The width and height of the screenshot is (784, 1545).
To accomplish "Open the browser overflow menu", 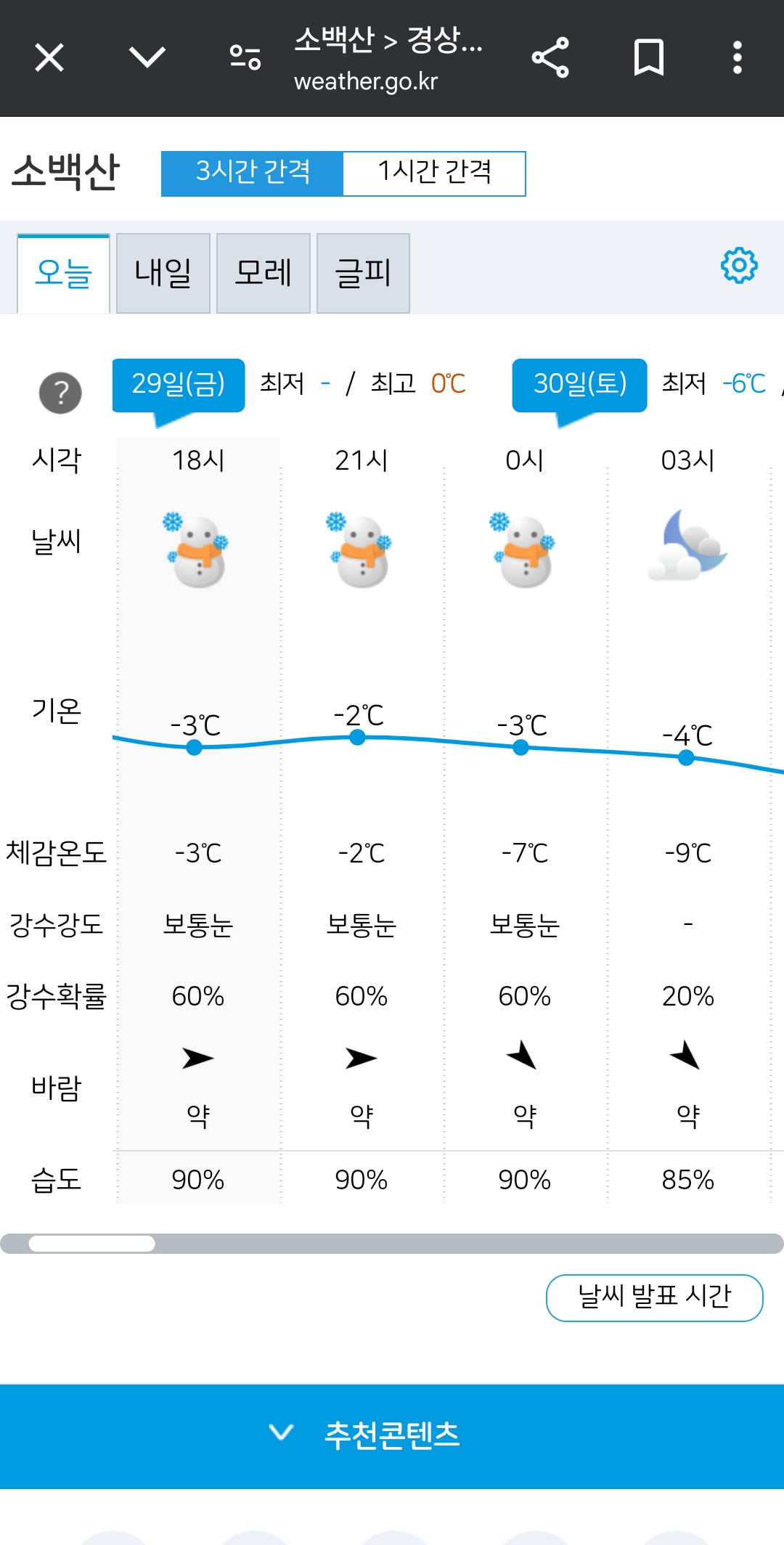I will click(x=737, y=57).
